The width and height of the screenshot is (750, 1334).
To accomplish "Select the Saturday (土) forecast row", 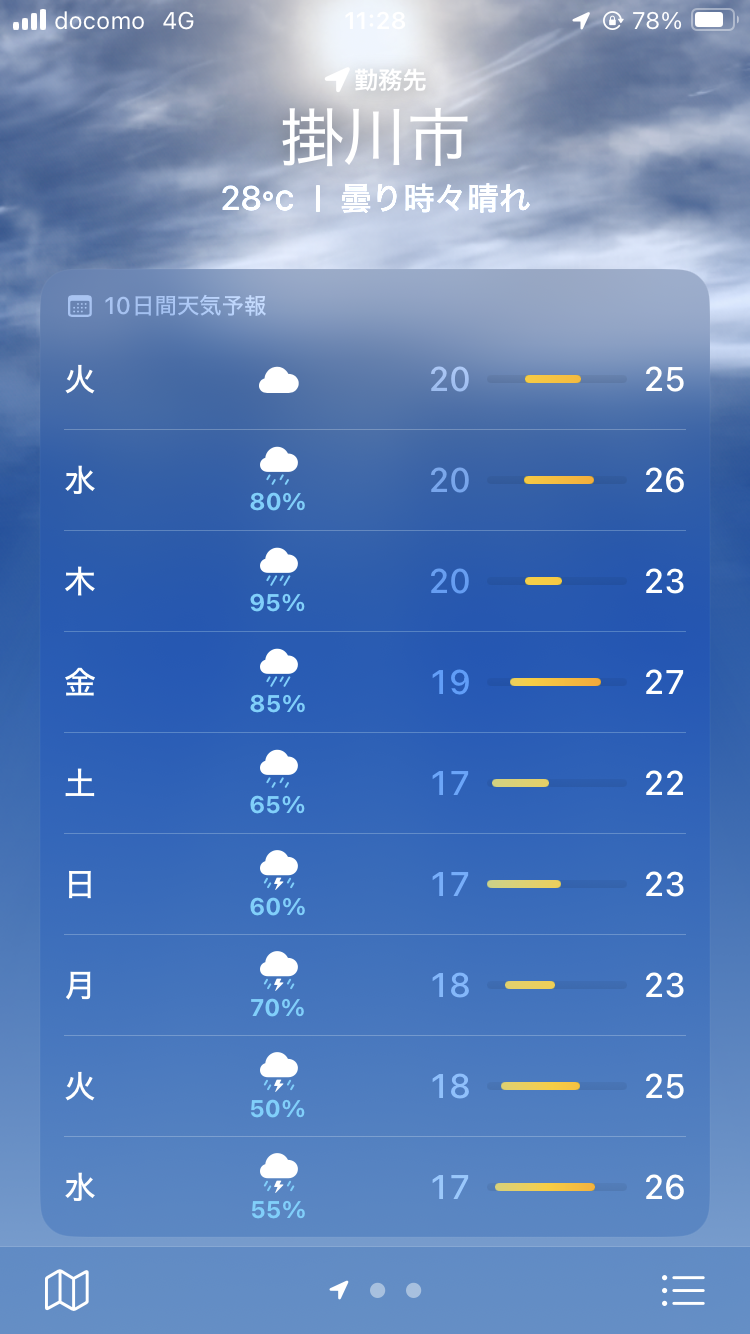I will (x=375, y=783).
